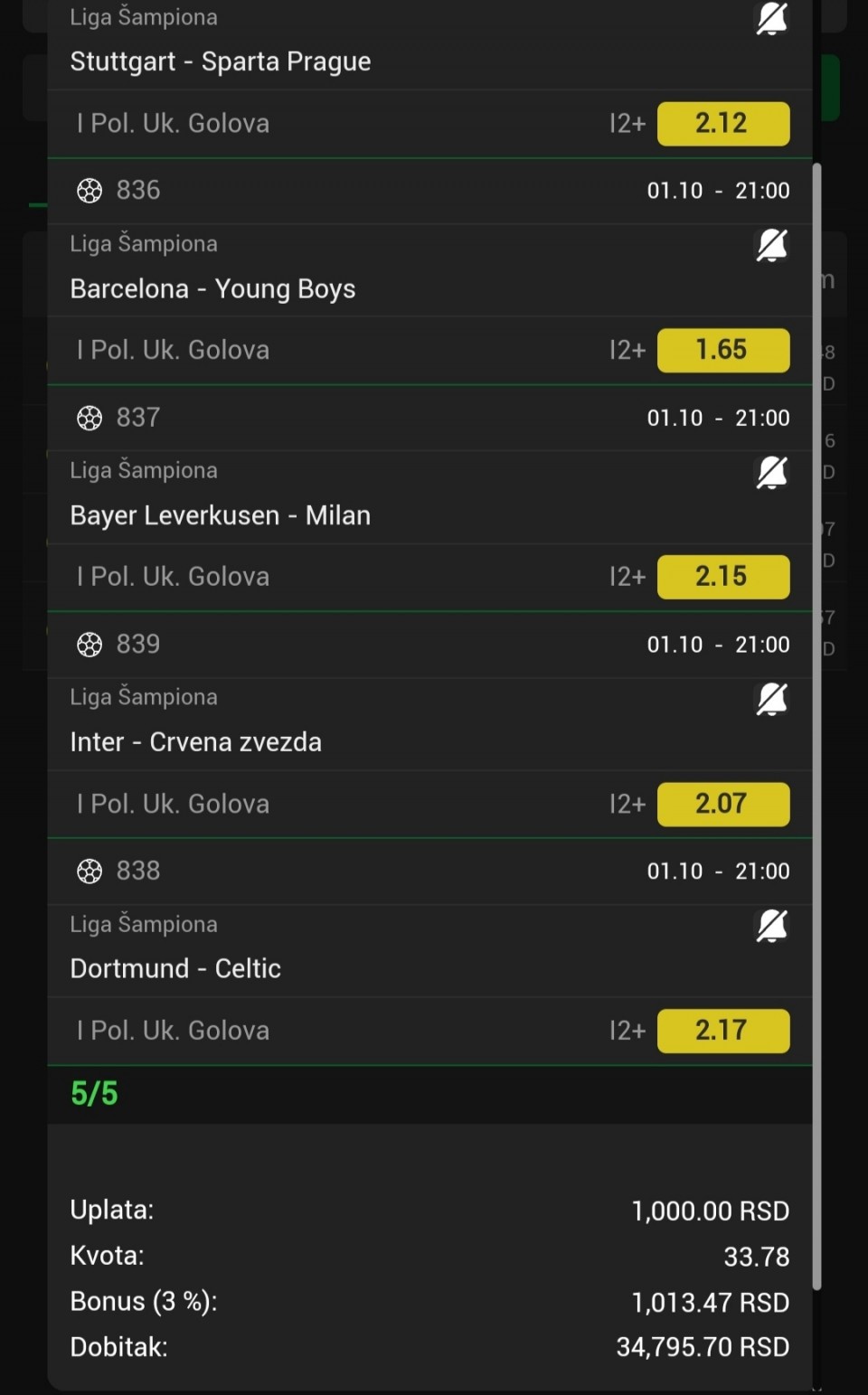Toggle notification bell for Bayer Leverkusen - Milan
868x1395 pixels.
click(771, 472)
